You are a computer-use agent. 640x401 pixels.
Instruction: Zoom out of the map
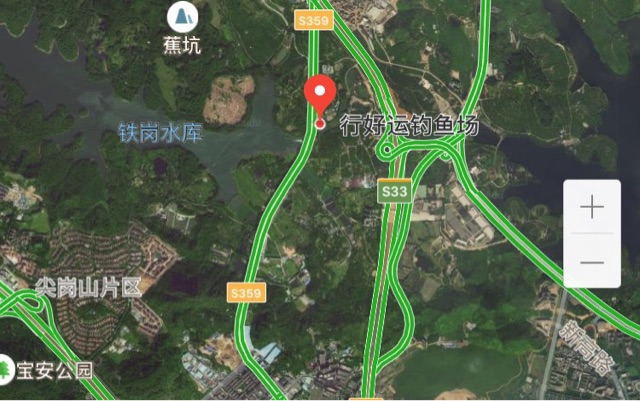point(593,263)
